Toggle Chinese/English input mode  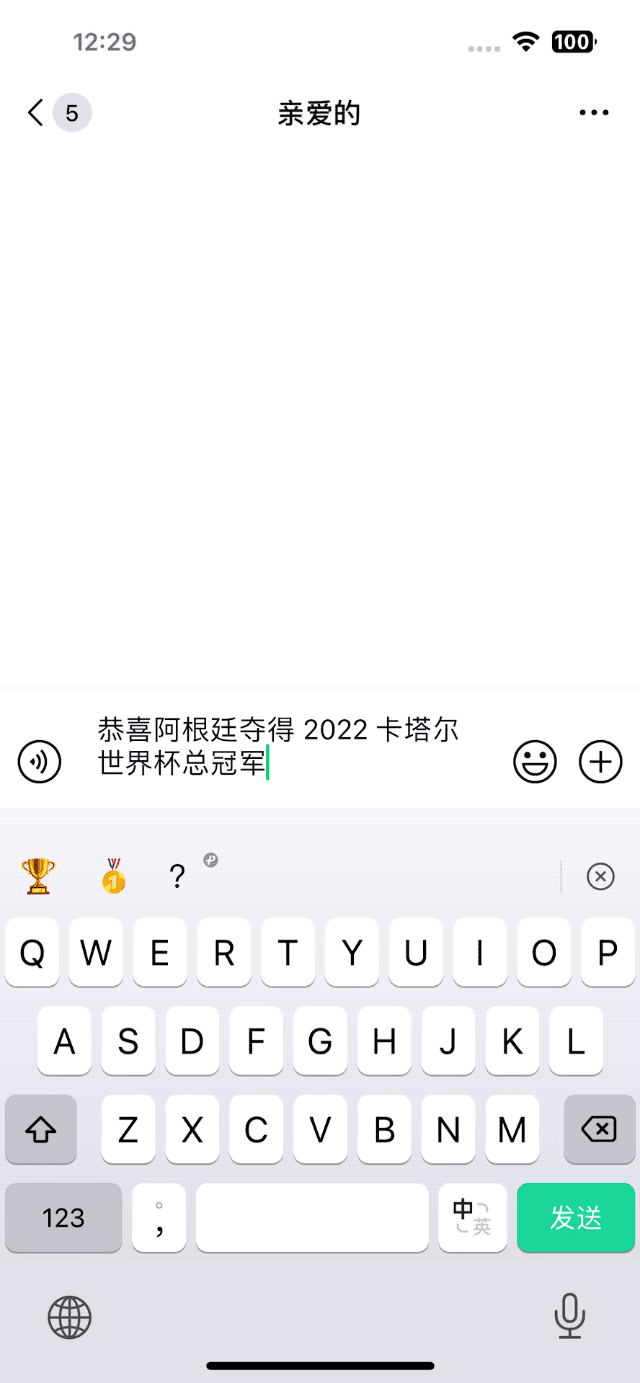coord(472,1217)
